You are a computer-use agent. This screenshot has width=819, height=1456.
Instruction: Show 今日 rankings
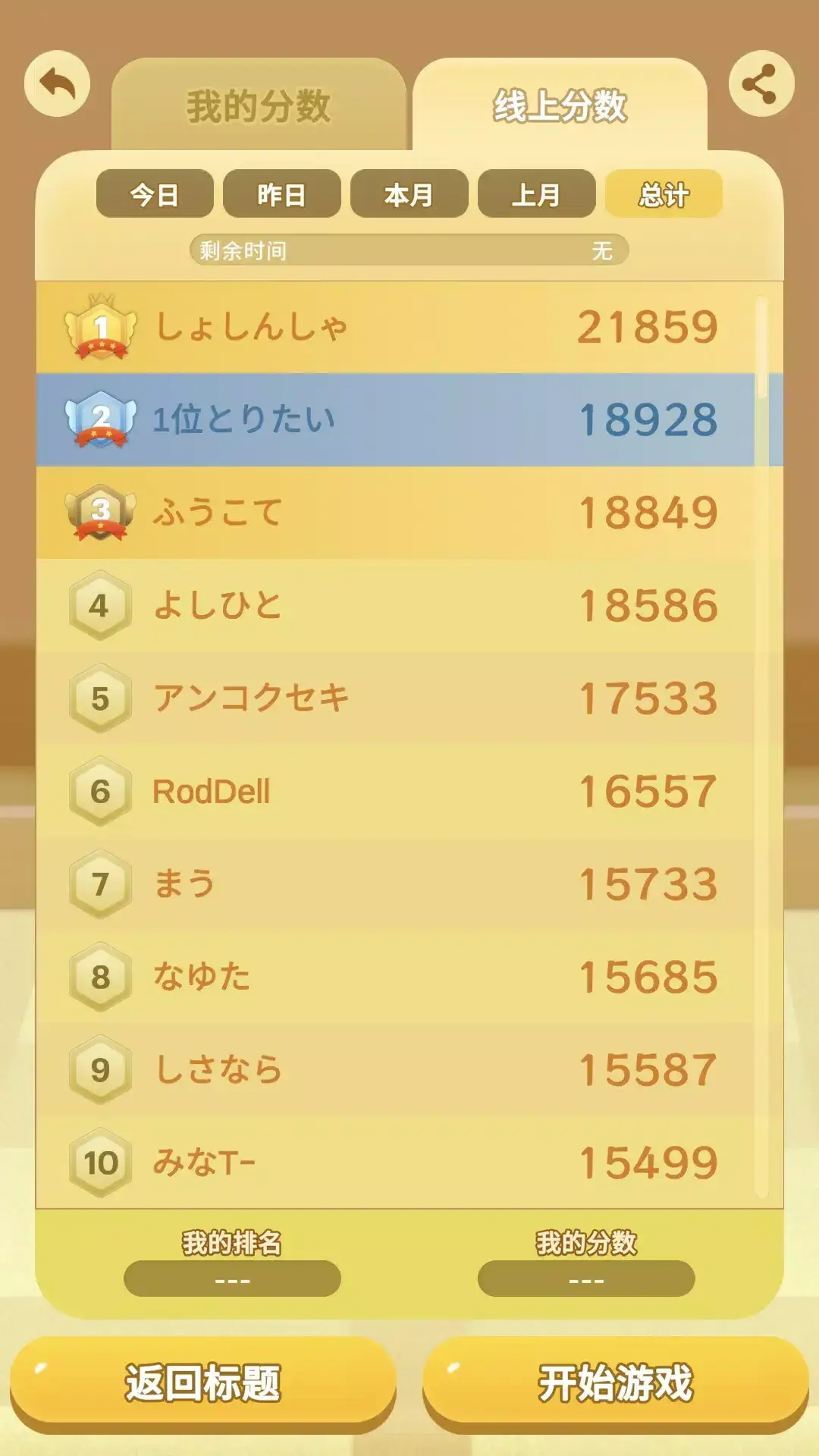click(x=155, y=195)
